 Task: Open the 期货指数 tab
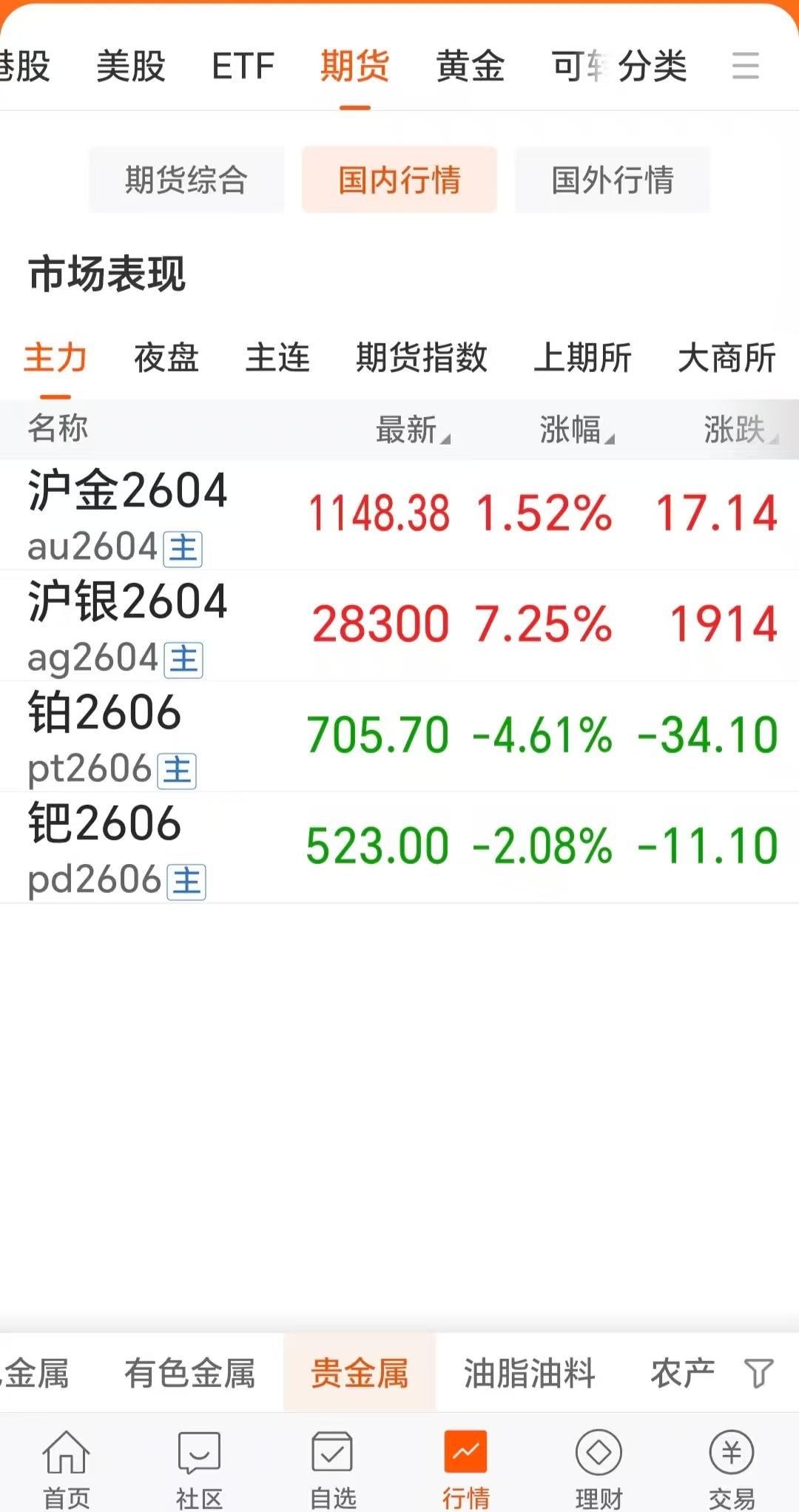point(421,358)
